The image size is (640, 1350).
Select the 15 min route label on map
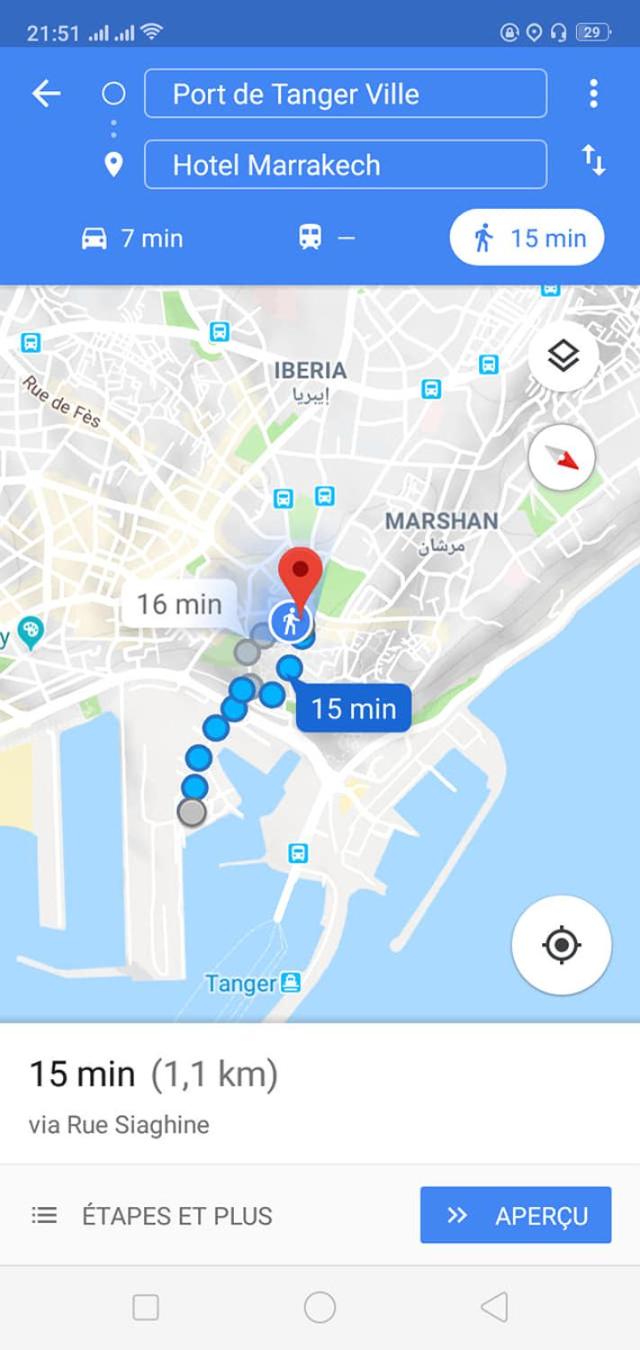(354, 708)
